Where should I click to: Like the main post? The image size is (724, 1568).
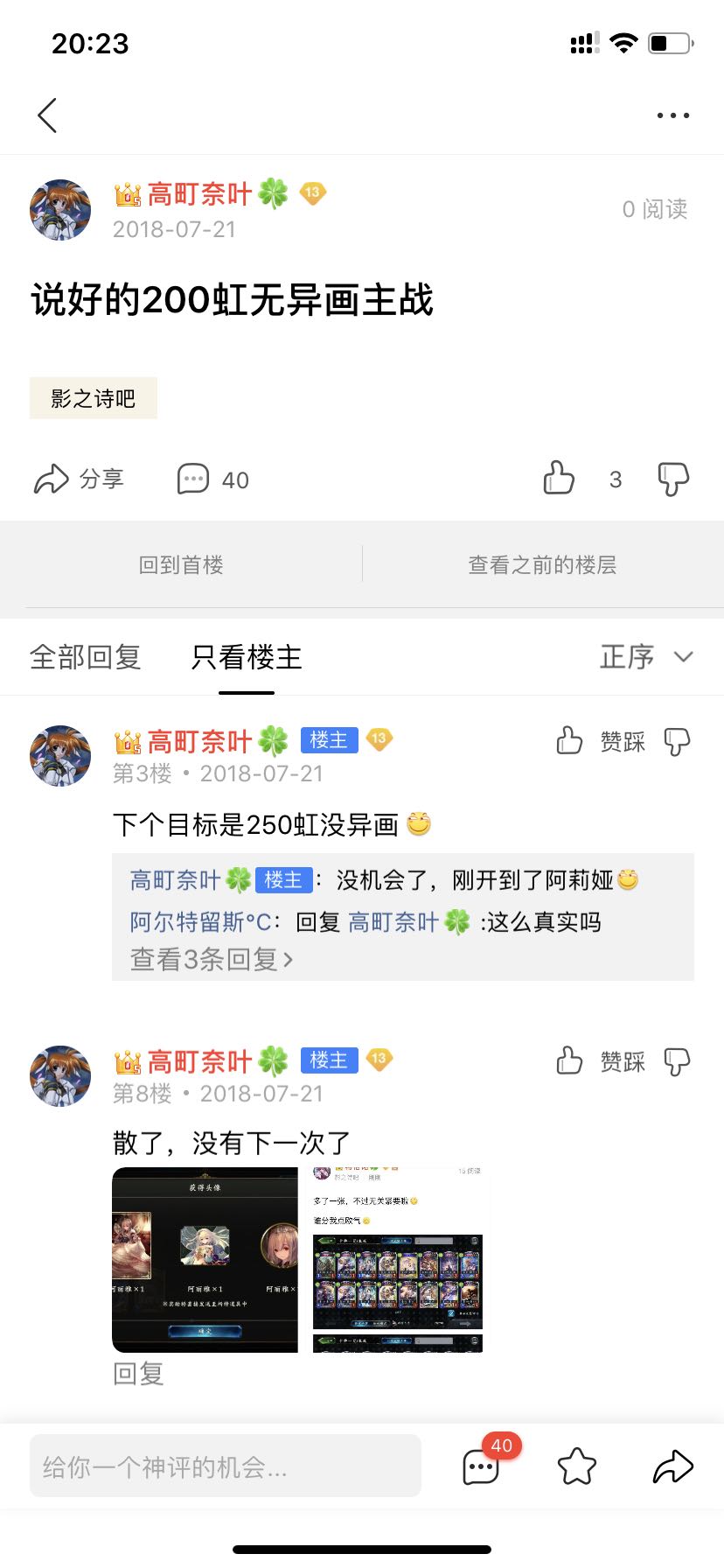coord(559,479)
